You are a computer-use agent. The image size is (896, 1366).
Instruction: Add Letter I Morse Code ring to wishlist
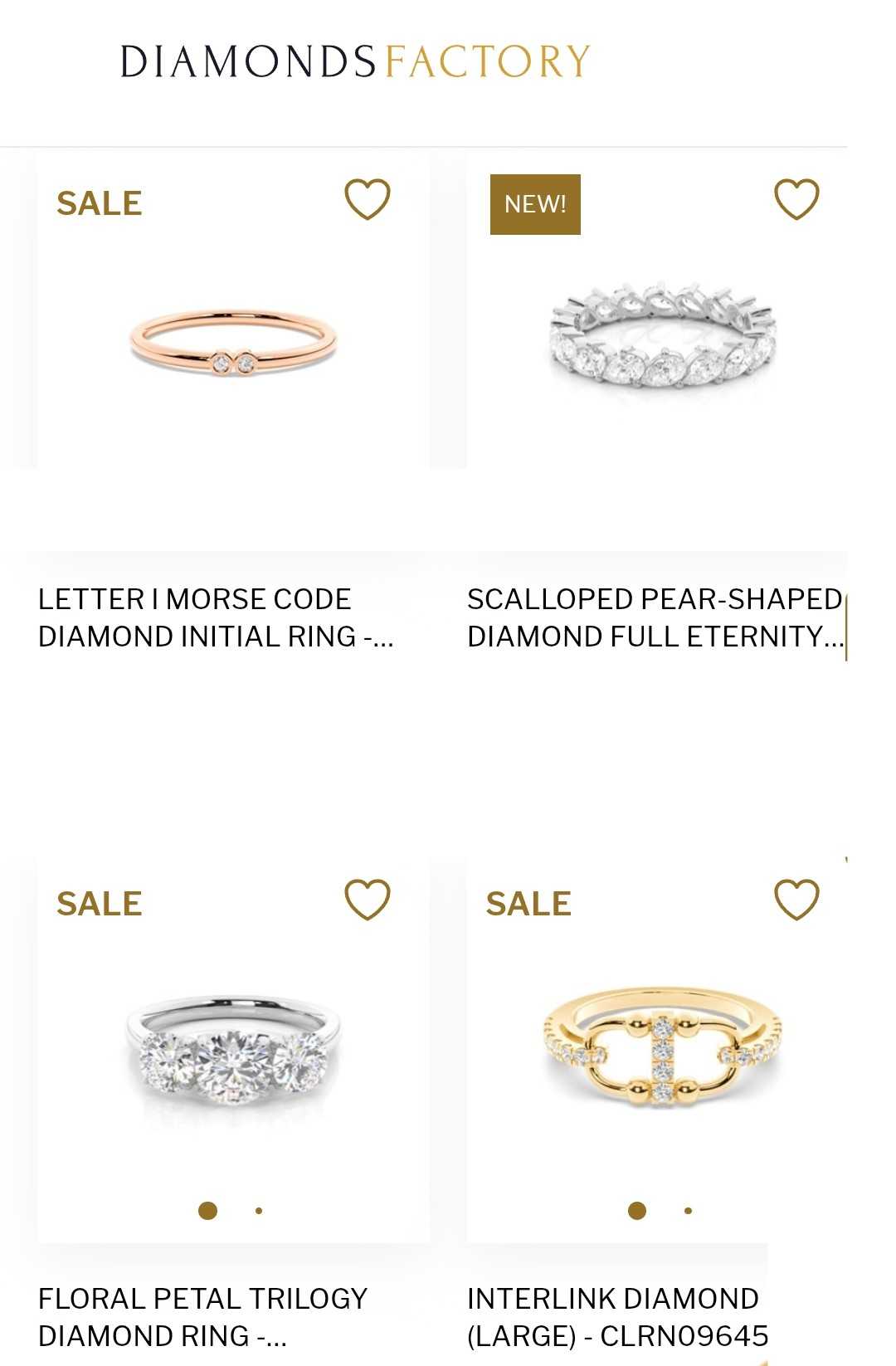[x=367, y=200]
